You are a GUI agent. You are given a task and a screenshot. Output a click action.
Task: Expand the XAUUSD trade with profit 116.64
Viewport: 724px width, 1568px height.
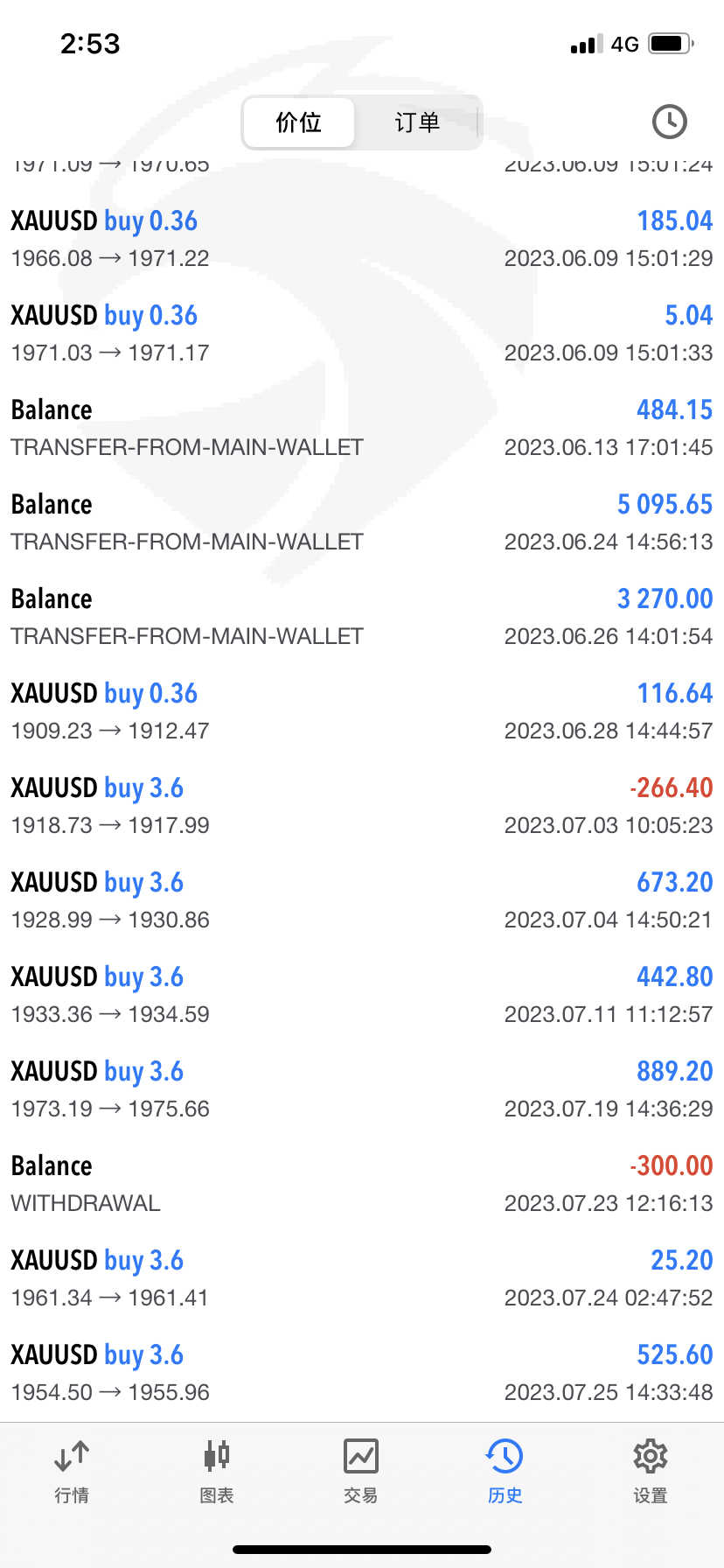(x=362, y=711)
